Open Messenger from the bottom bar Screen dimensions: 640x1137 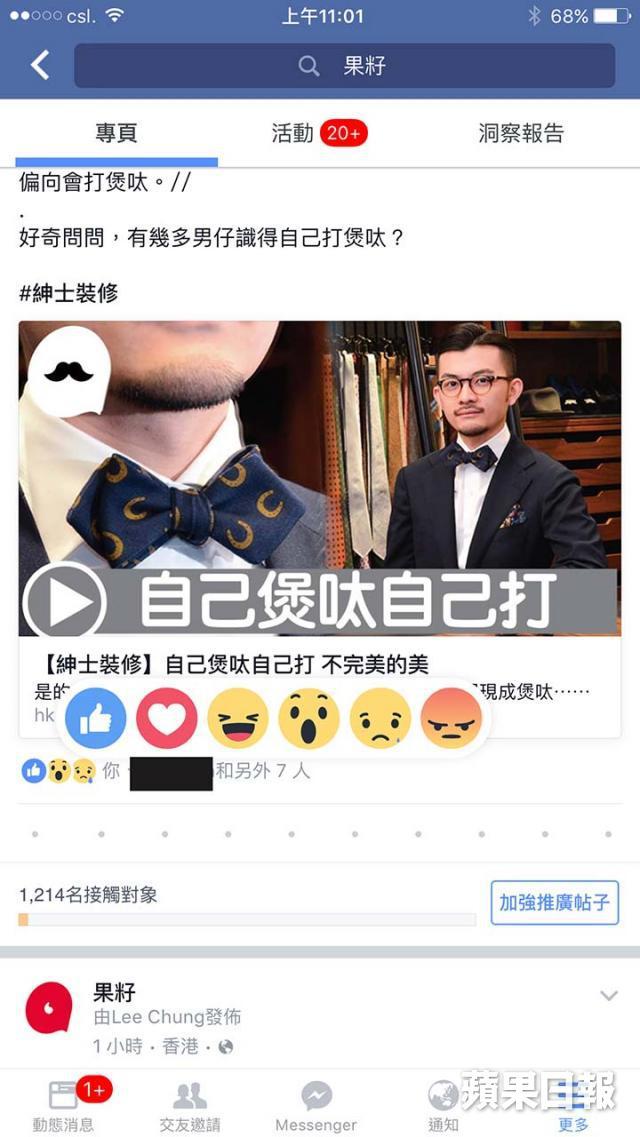click(x=316, y=1104)
